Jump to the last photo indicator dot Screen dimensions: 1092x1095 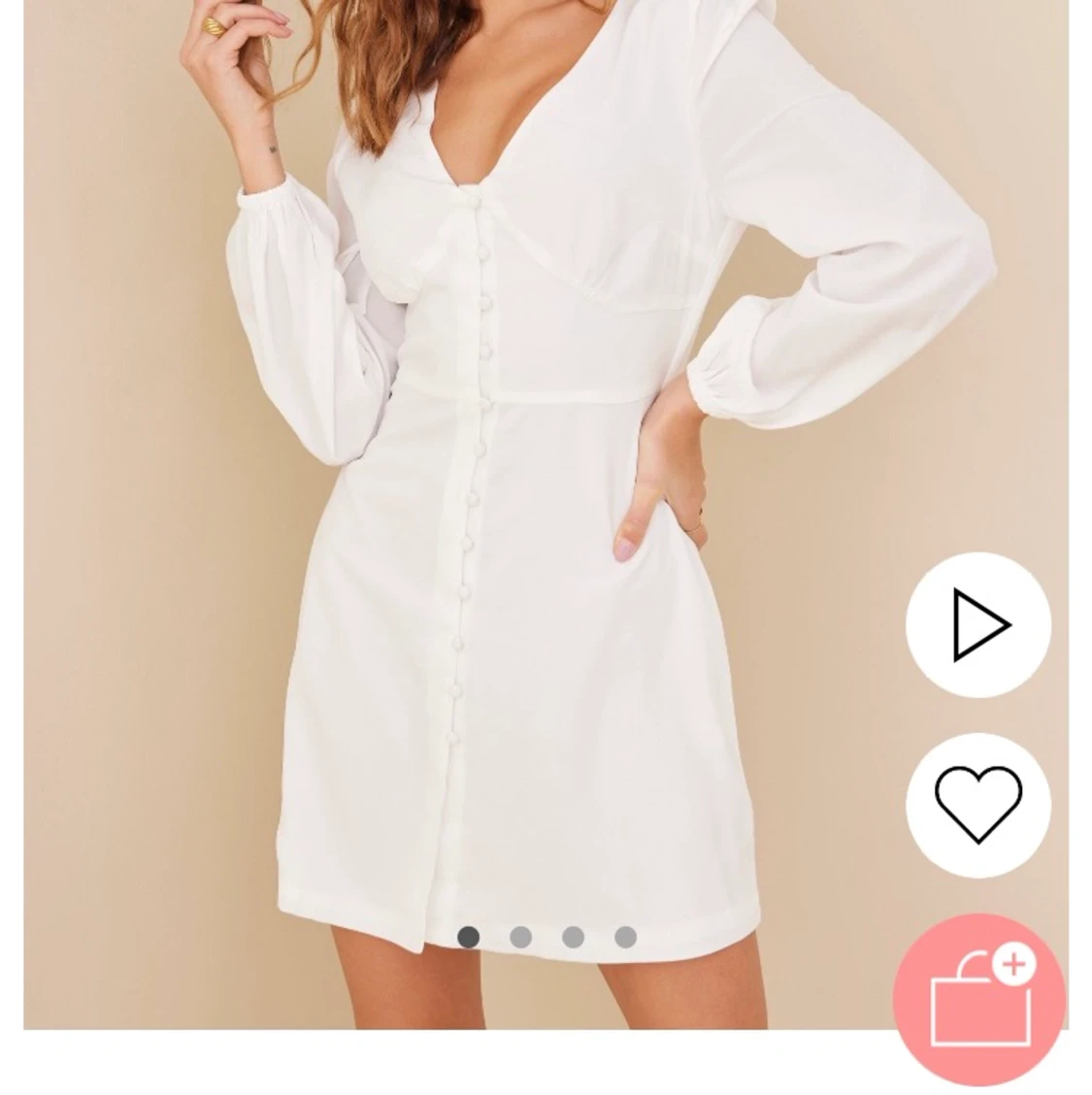pos(625,937)
